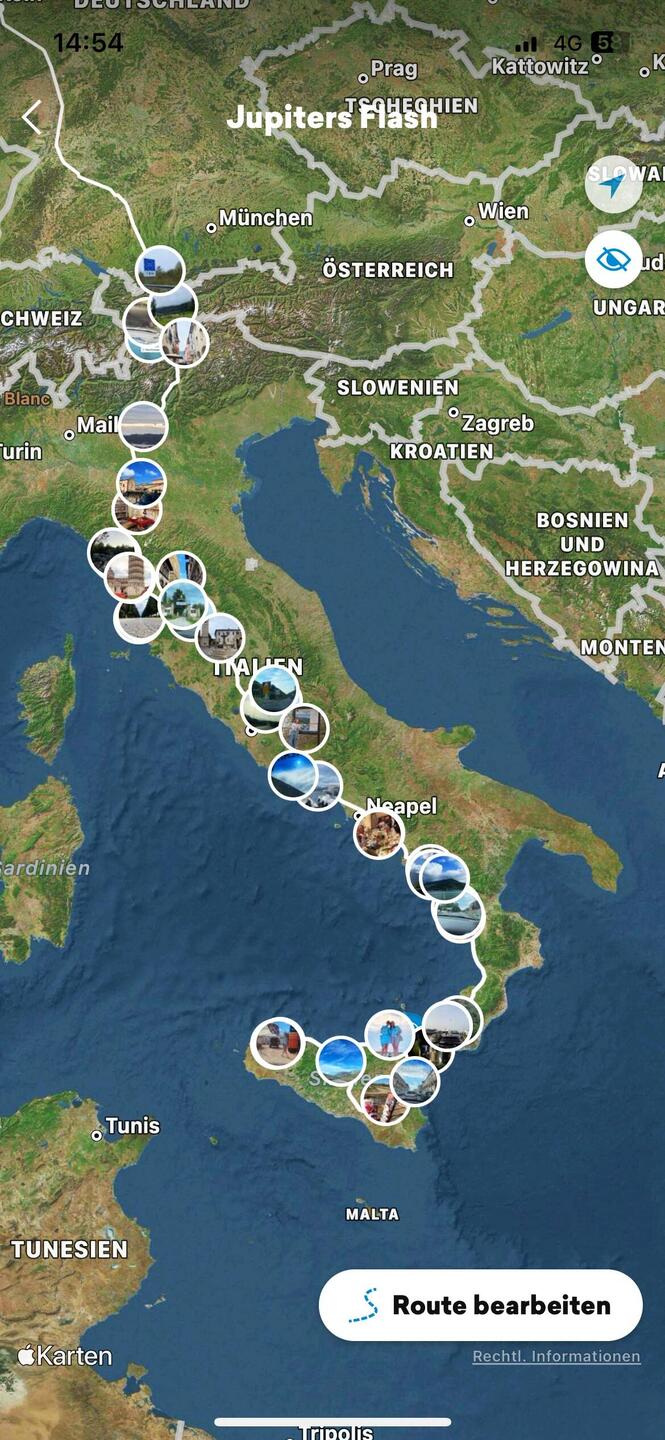Go back using the arrow

tap(32, 117)
